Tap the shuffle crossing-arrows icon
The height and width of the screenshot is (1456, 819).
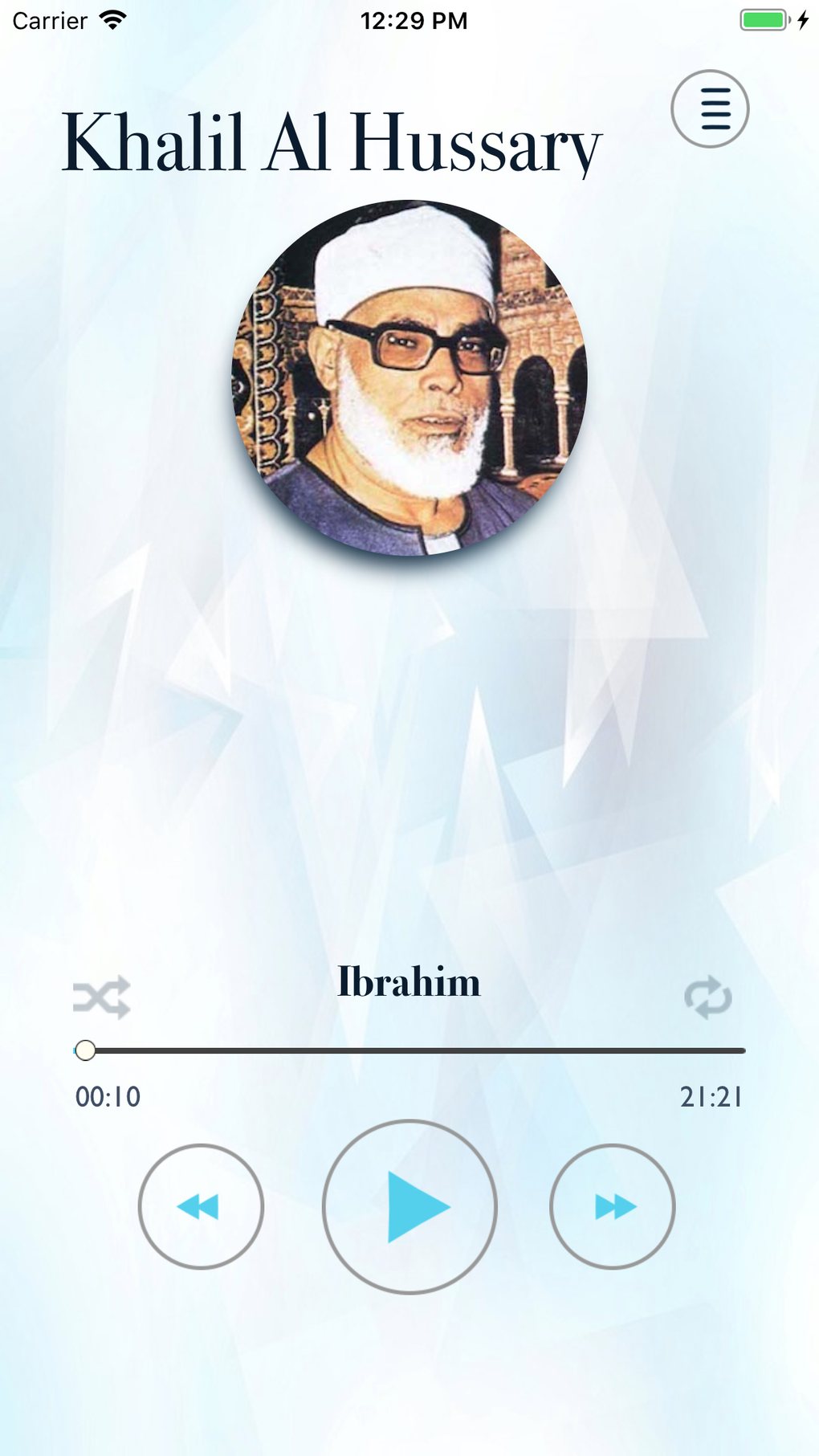(101, 997)
